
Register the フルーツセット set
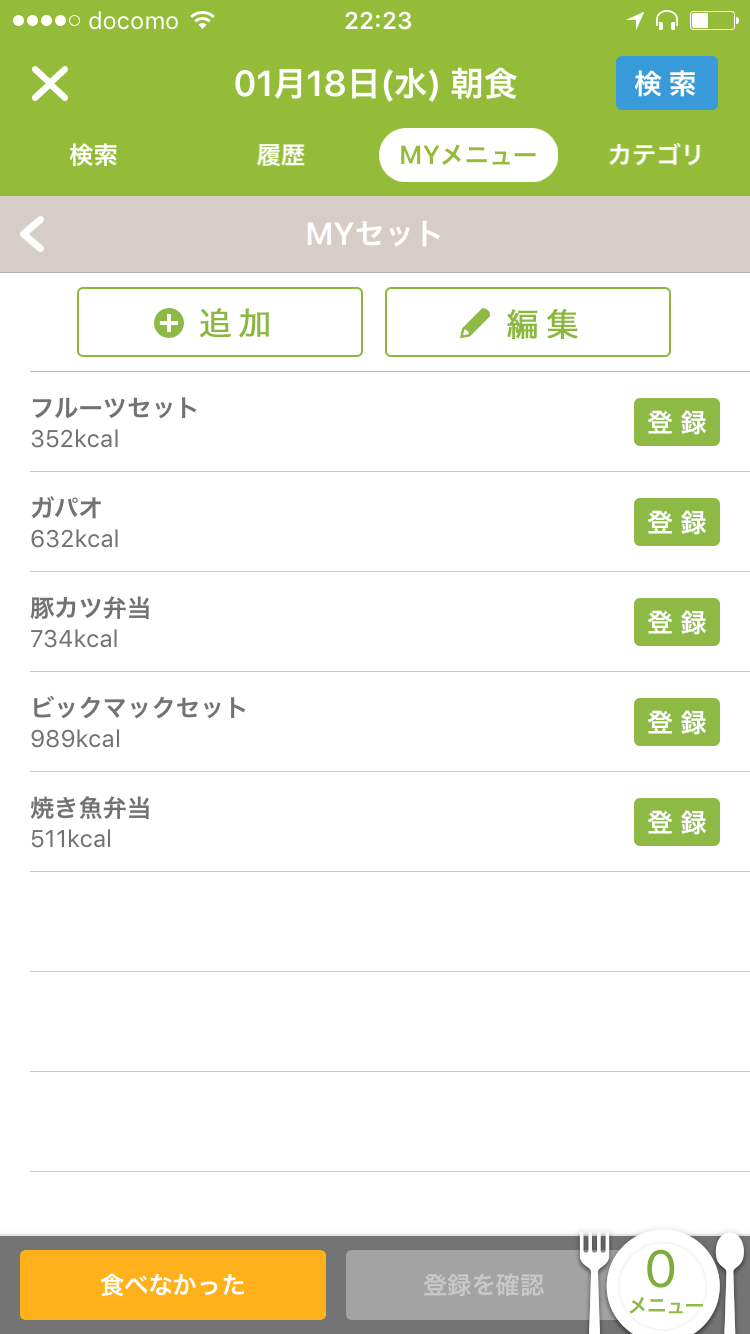click(x=676, y=422)
